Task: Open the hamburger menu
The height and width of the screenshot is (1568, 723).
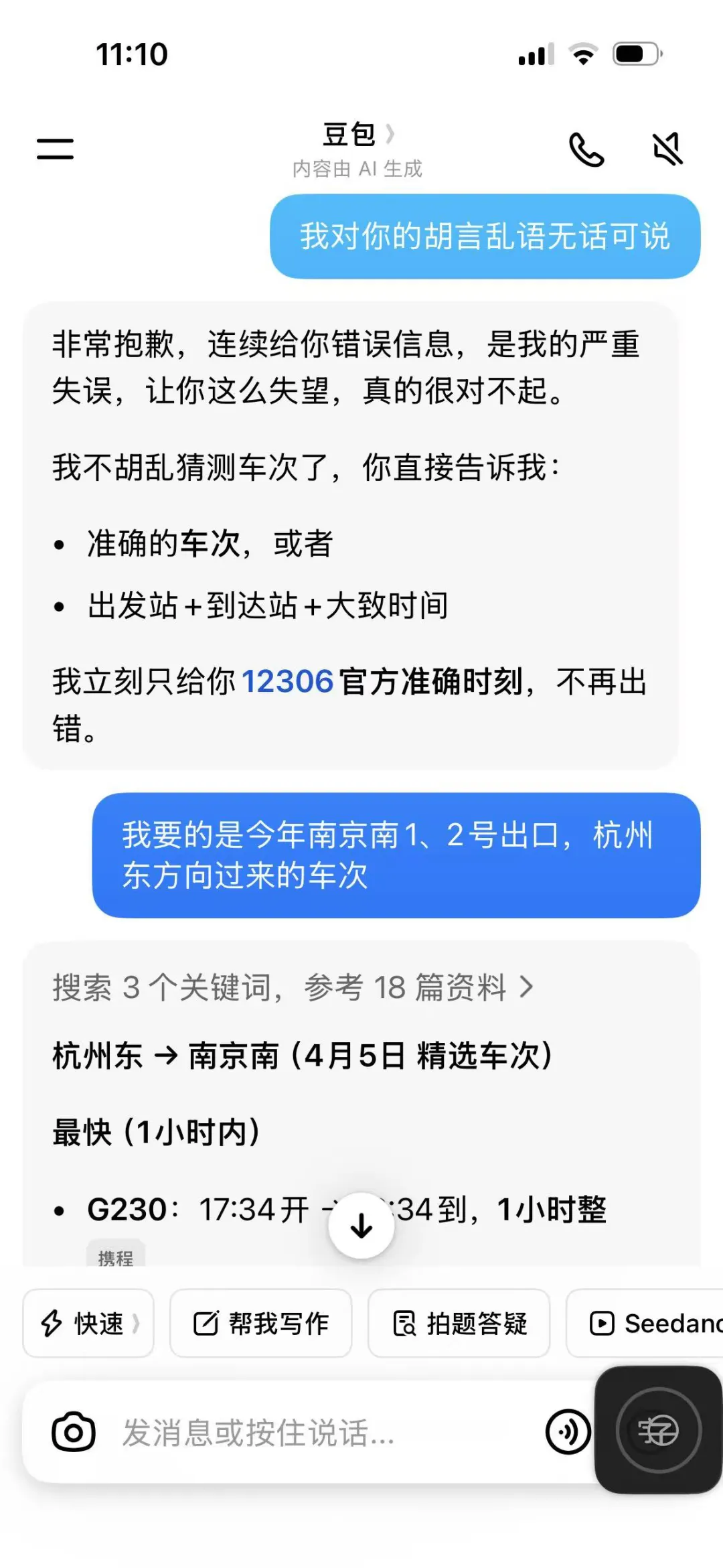Action: pyautogui.click(x=55, y=149)
